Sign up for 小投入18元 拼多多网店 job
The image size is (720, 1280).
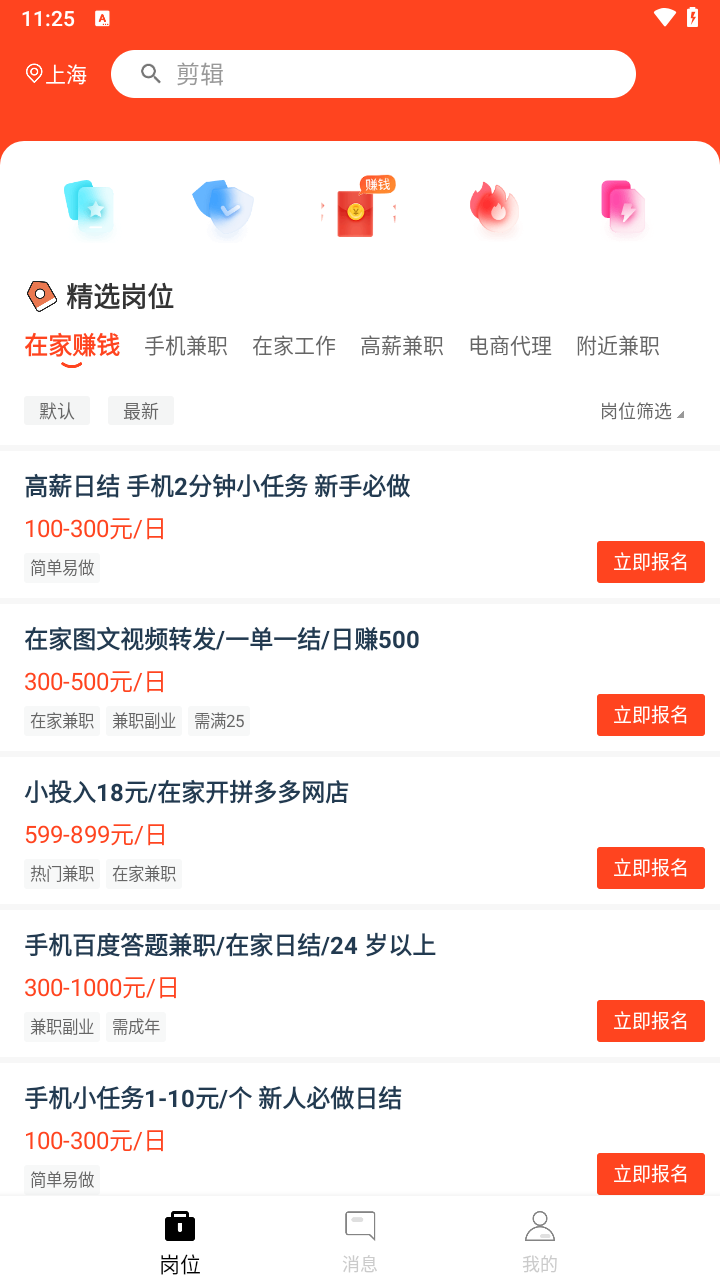pyautogui.click(x=650, y=868)
